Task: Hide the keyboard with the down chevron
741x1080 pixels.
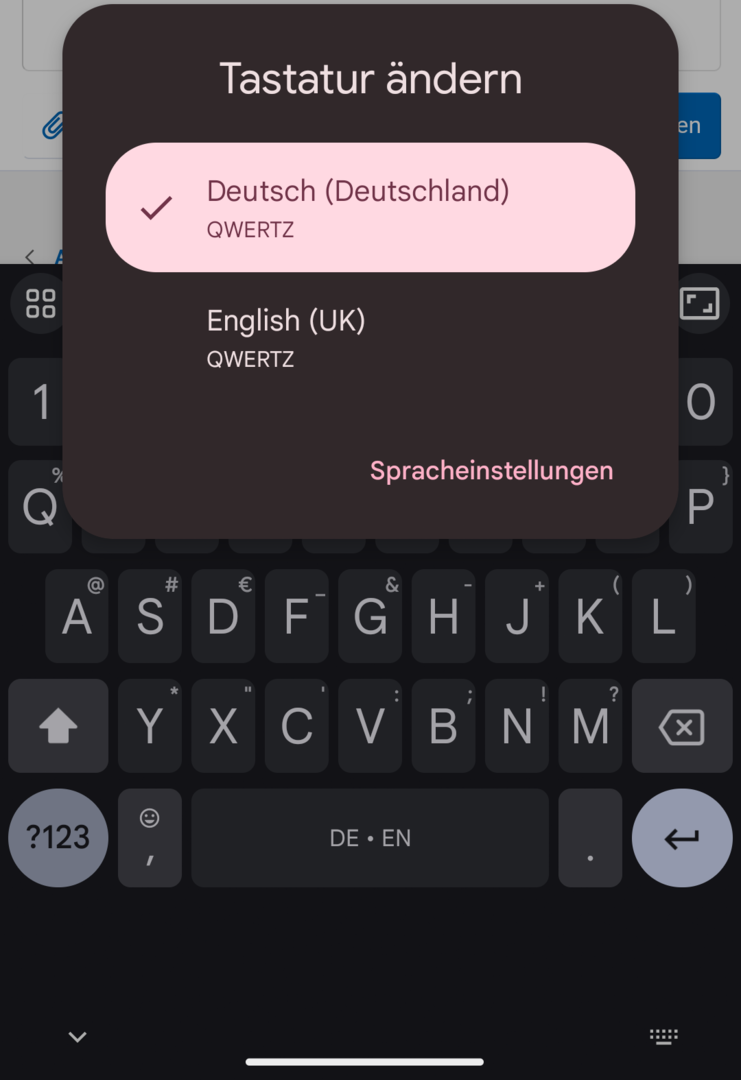Action: 77,1037
